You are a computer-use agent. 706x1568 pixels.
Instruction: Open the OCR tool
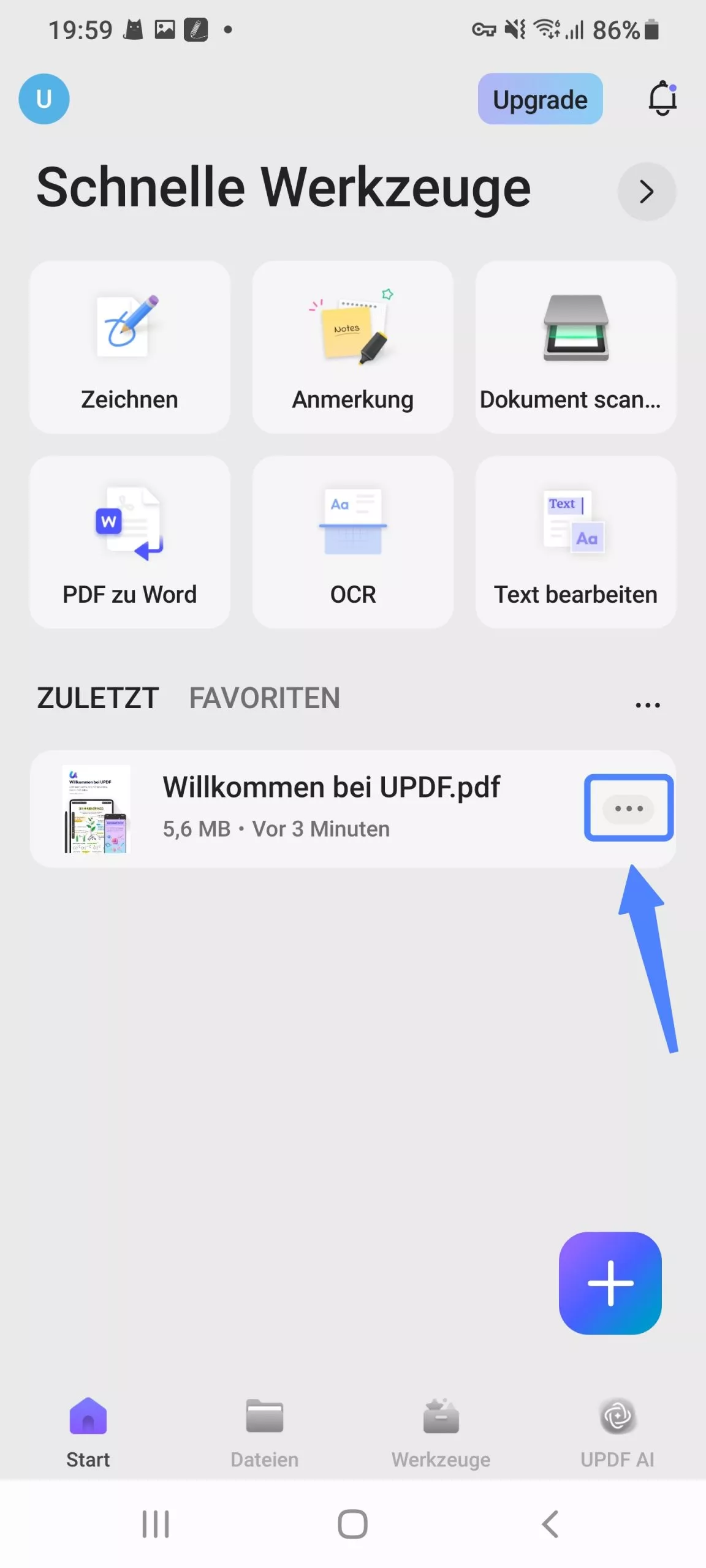pos(353,542)
